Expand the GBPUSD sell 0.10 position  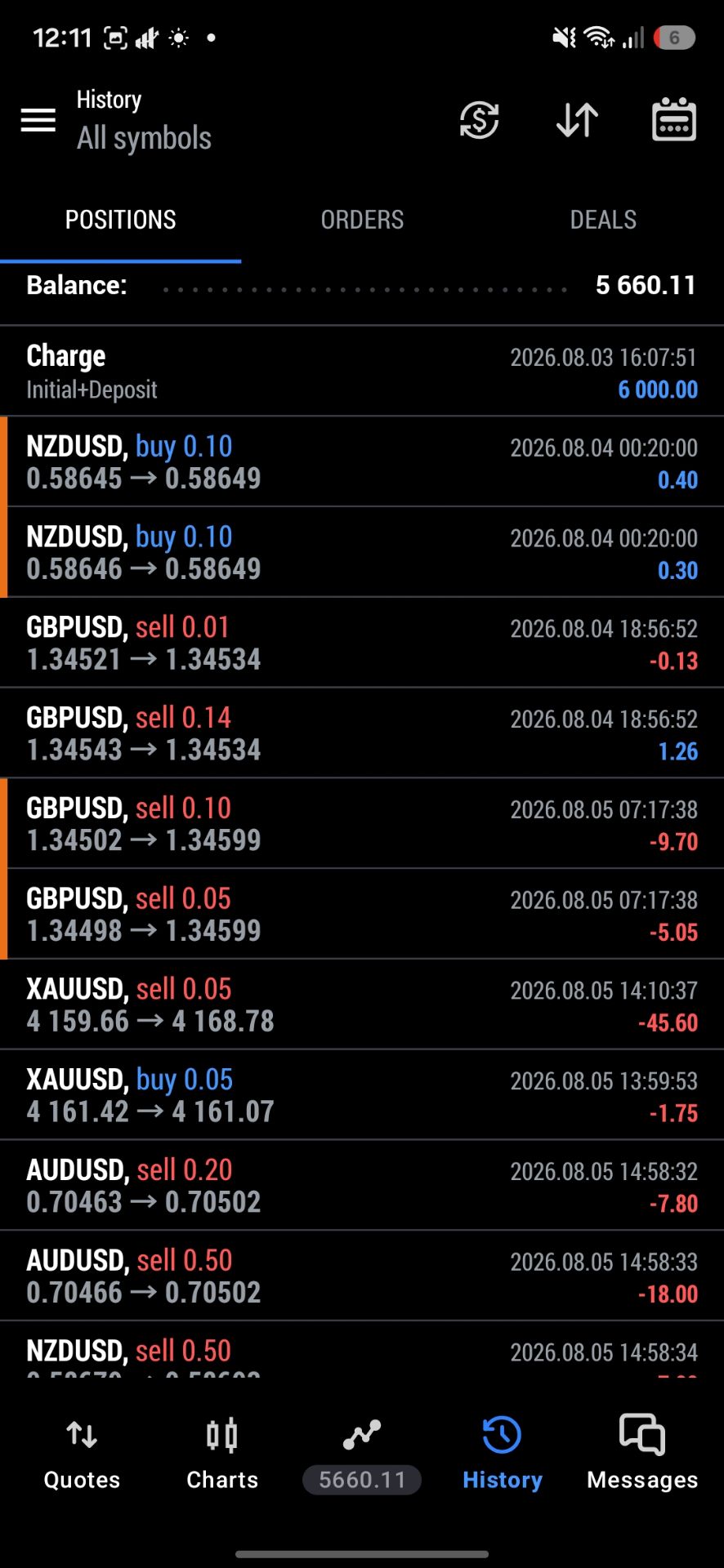coord(362,824)
